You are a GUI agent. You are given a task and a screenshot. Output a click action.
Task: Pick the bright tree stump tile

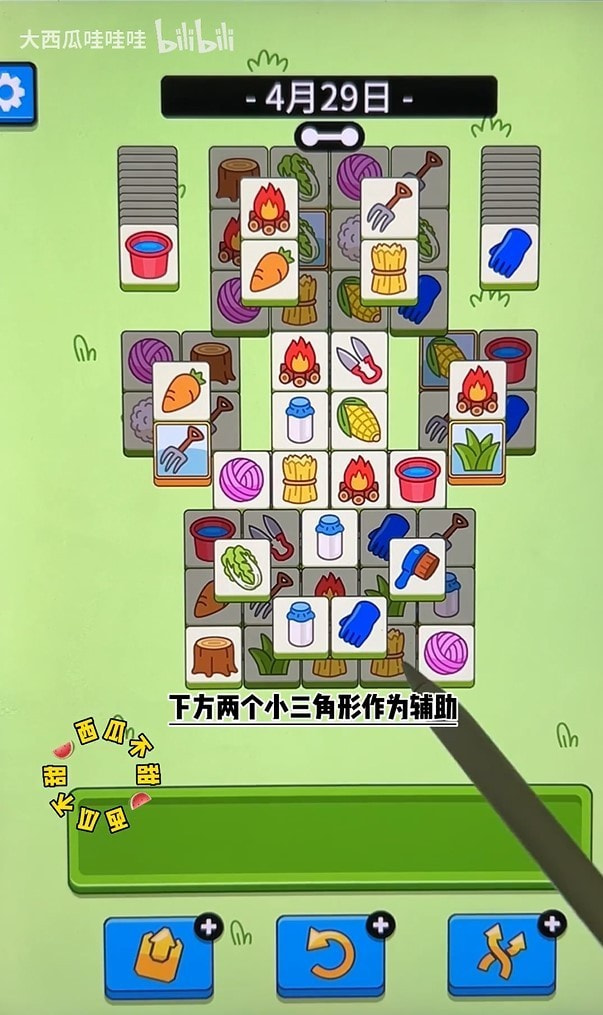click(x=213, y=655)
